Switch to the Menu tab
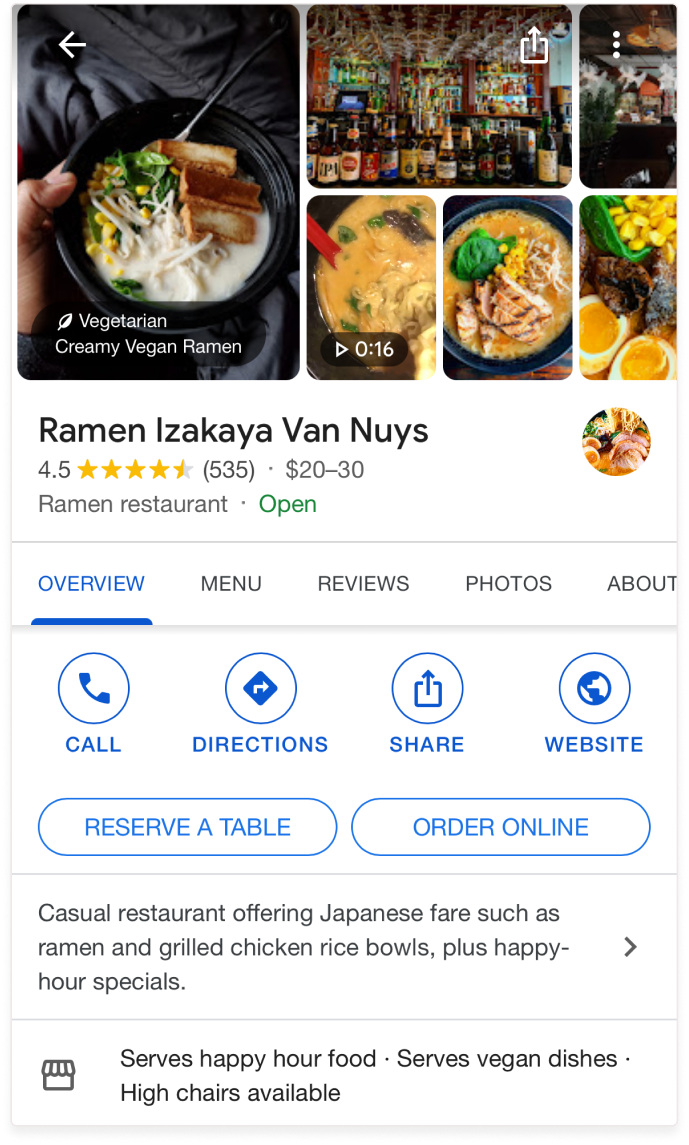Screen dimensions: 689x1145 coord(231,584)
